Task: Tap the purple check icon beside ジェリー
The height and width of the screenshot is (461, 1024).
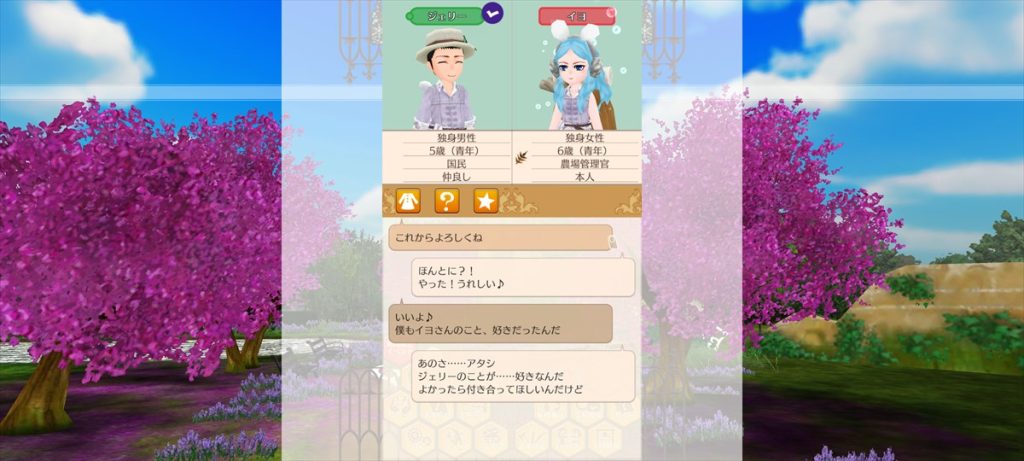Action: pyautogui.click(x=492, y=13)
